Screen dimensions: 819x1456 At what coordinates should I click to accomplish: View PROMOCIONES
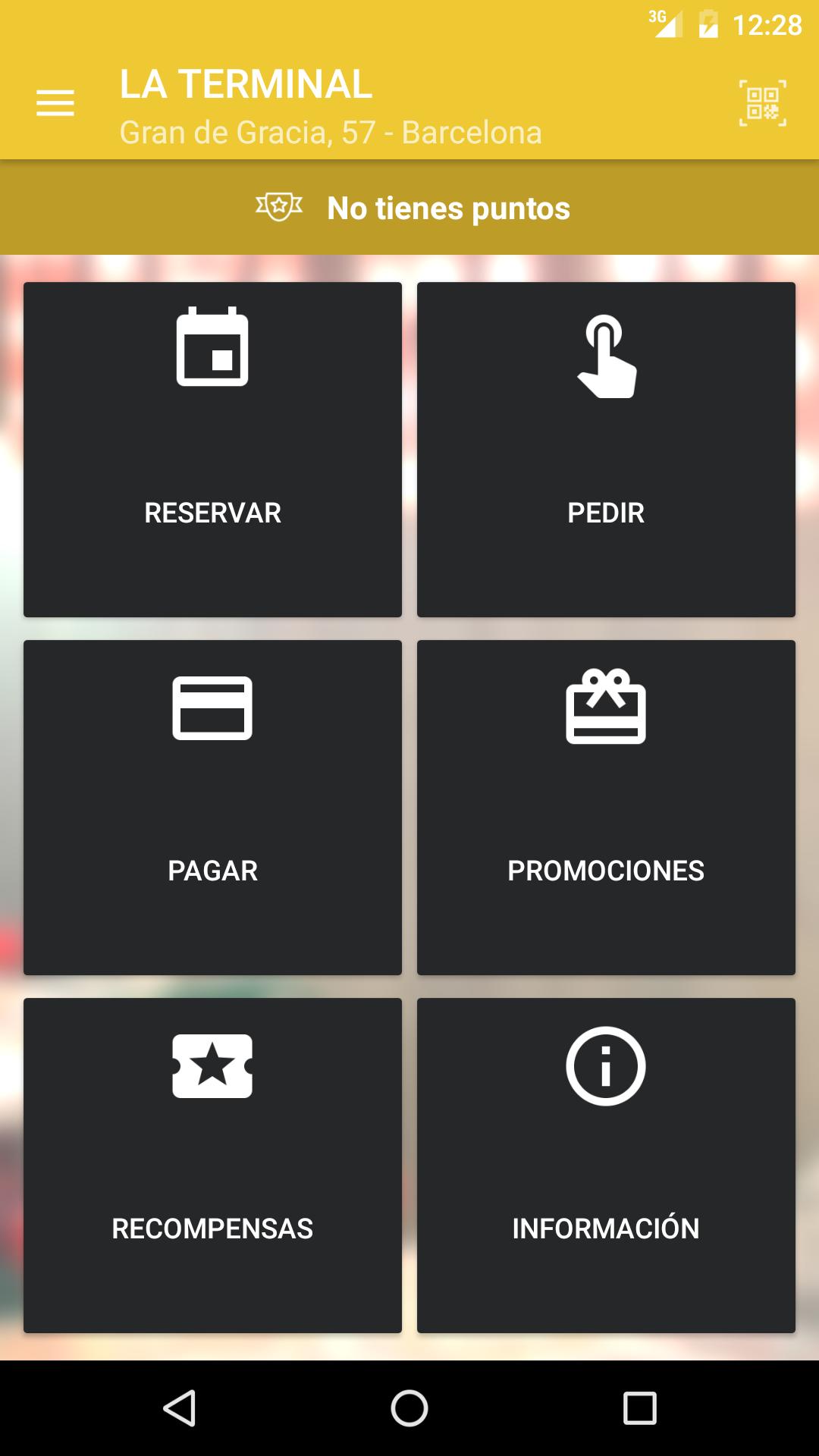606,808
